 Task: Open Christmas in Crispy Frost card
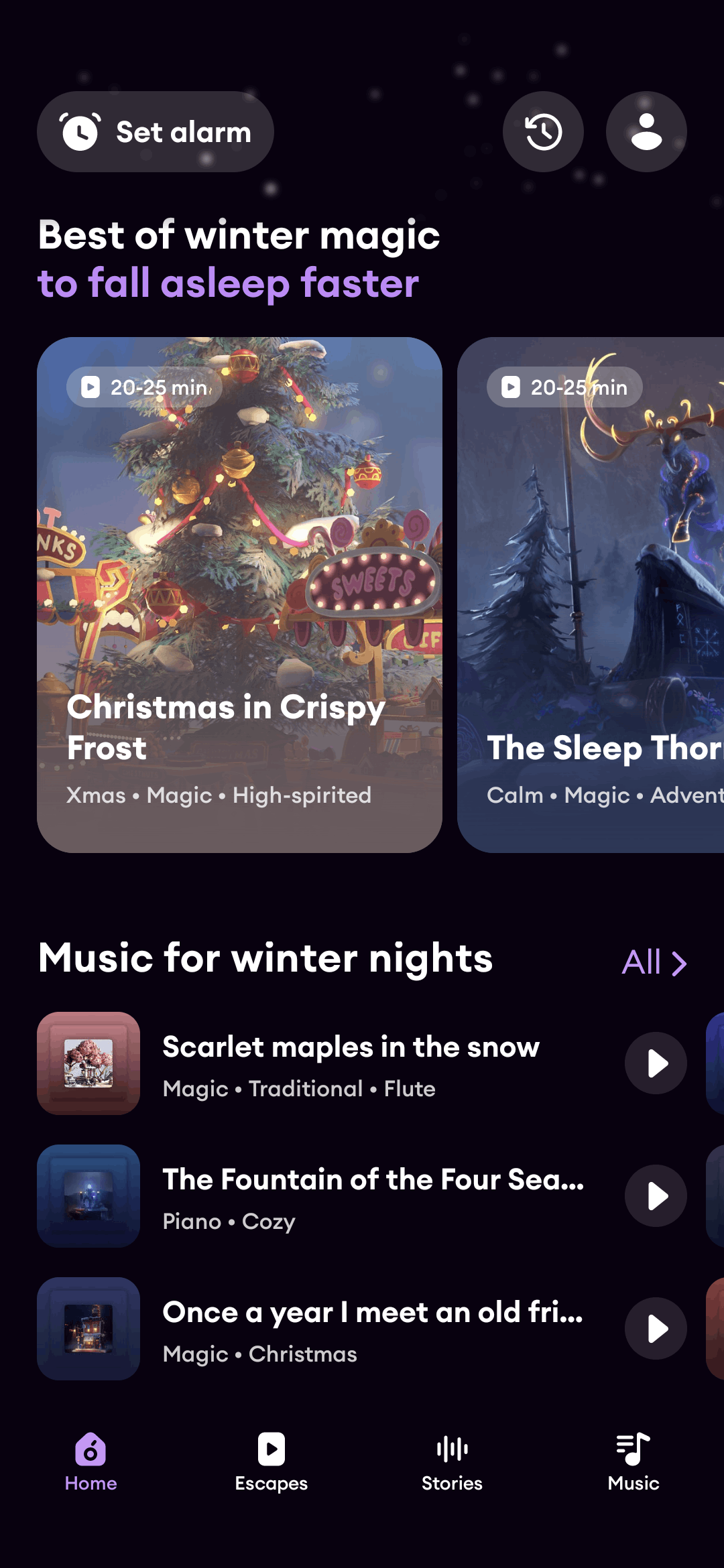pos(239,594)
